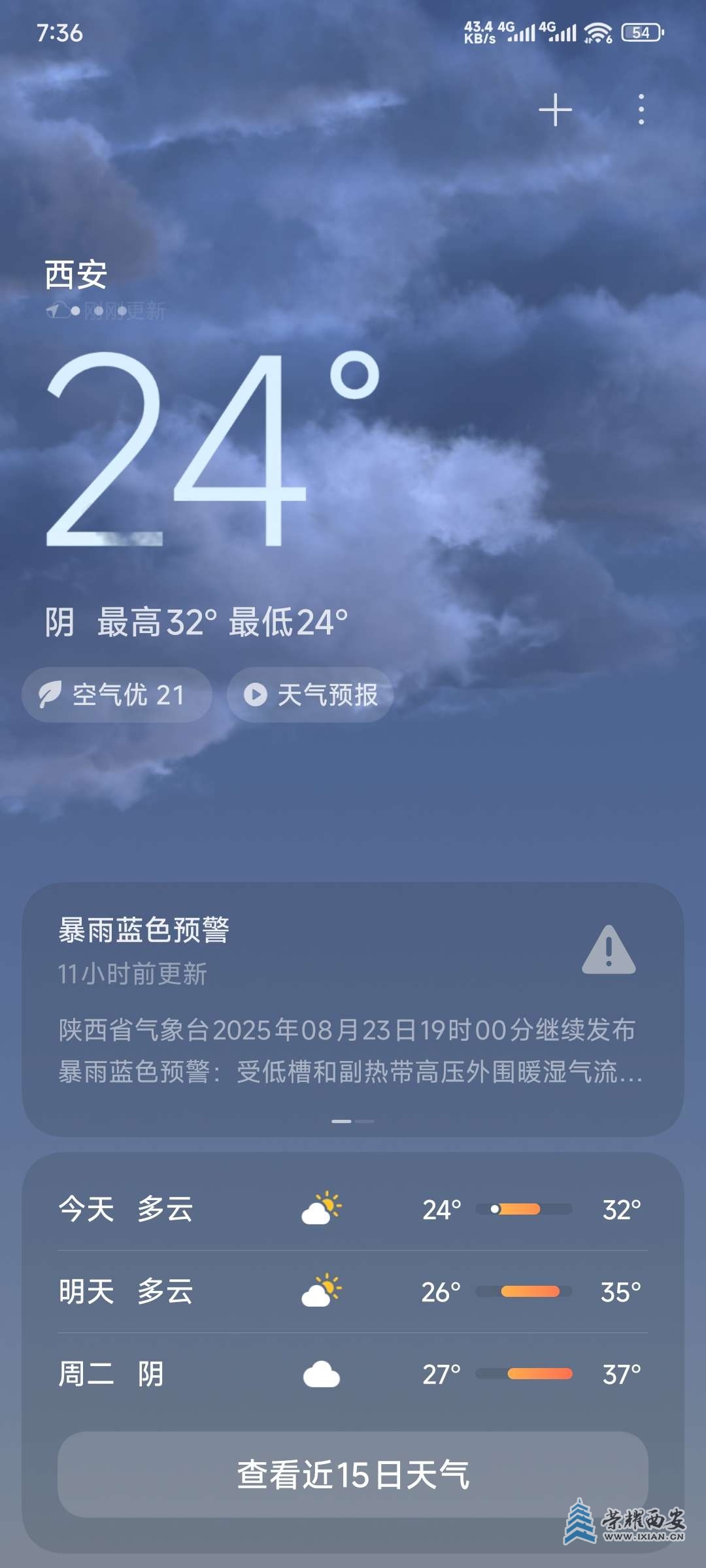Add a new city with plus icon
Image resolution: width=706 pixels, height=1568 pixels.
[555, 110]
